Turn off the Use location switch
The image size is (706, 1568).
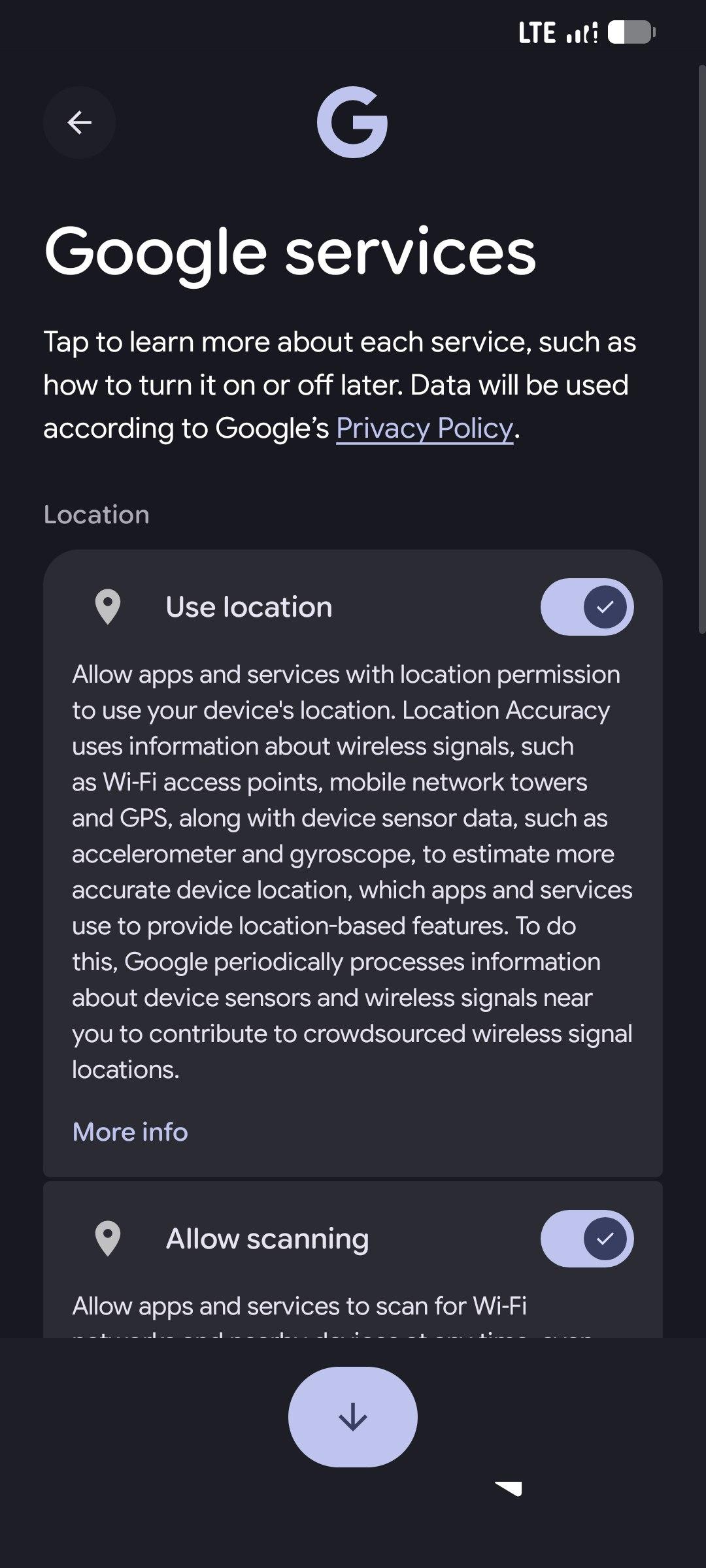[x=586, y=607]
